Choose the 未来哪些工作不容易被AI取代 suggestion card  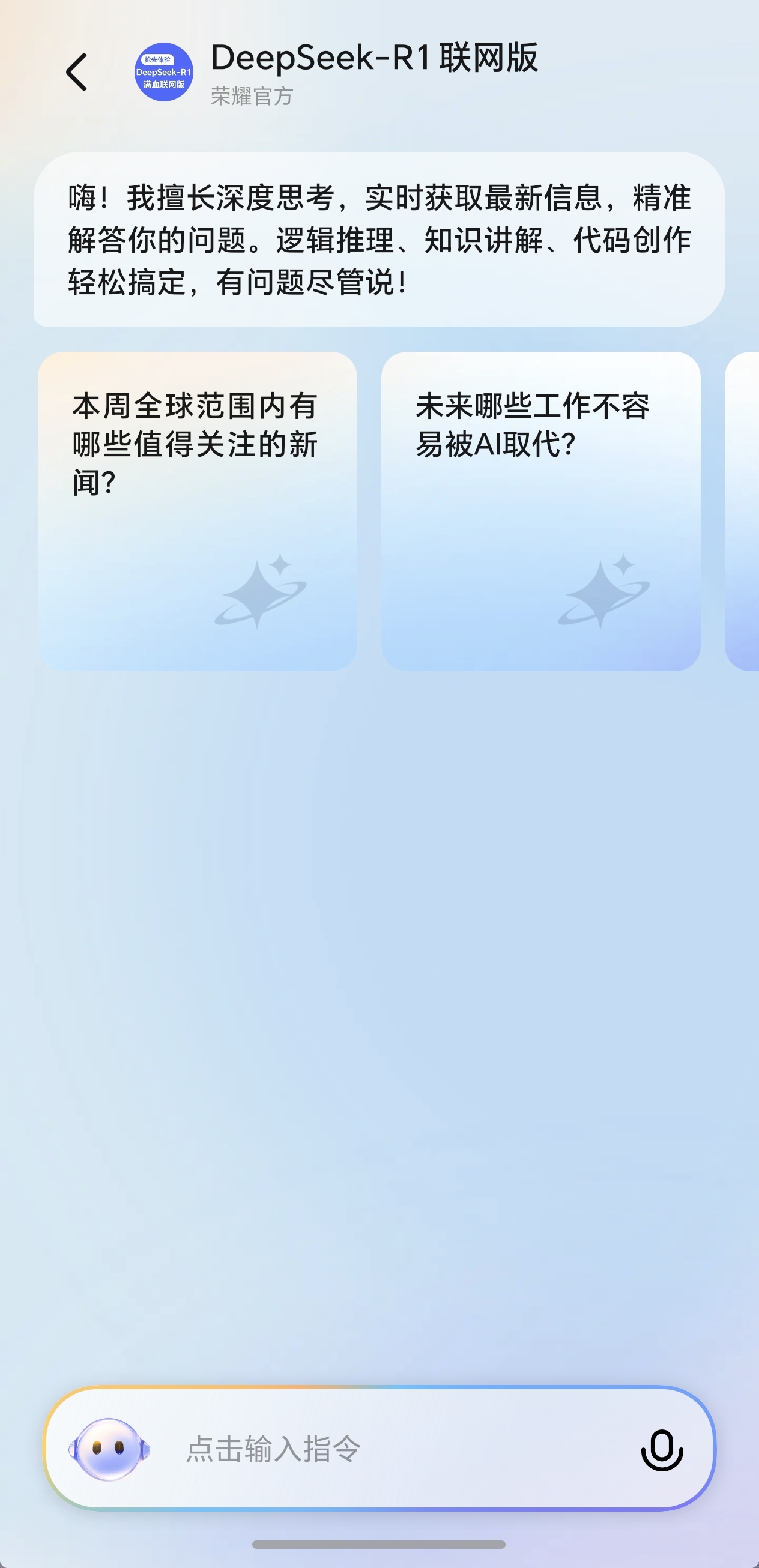pos(540,511)
